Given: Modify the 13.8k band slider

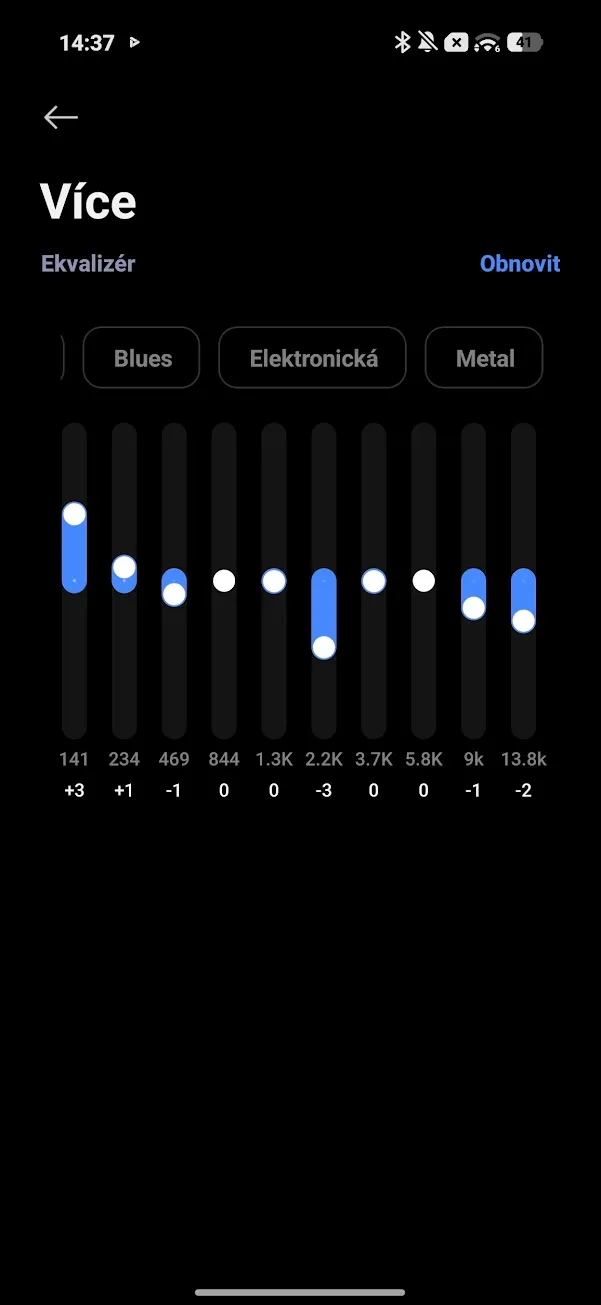Looking at the screenshot, I should [524, 620].
